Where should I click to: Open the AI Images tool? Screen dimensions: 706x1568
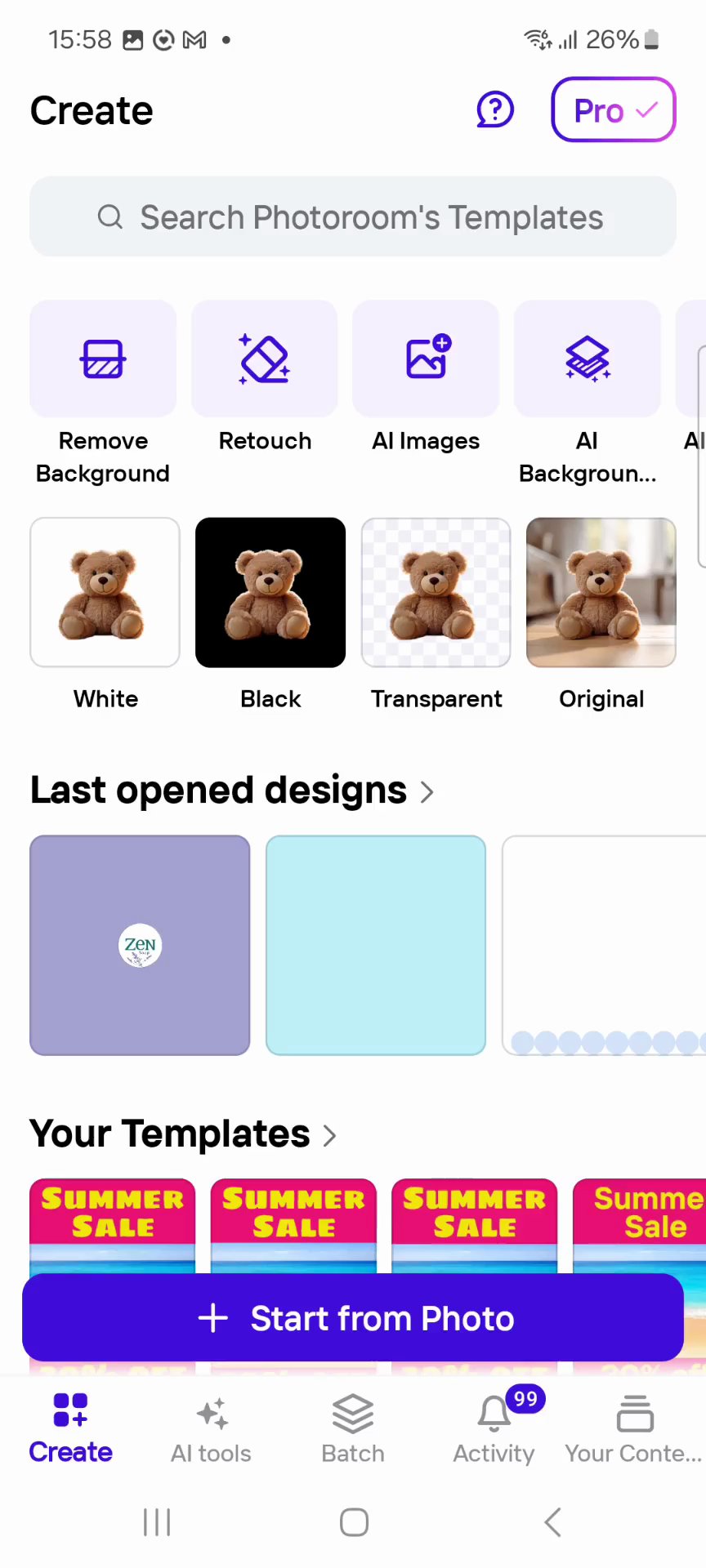click(x=426, y=359)
